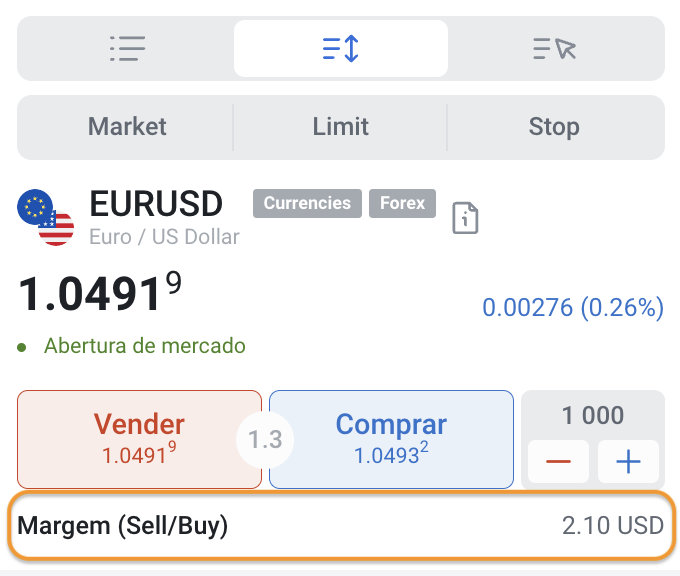The image size is (680, 576).
Task: Select the order ticket view tab
Action: (340, 49)
